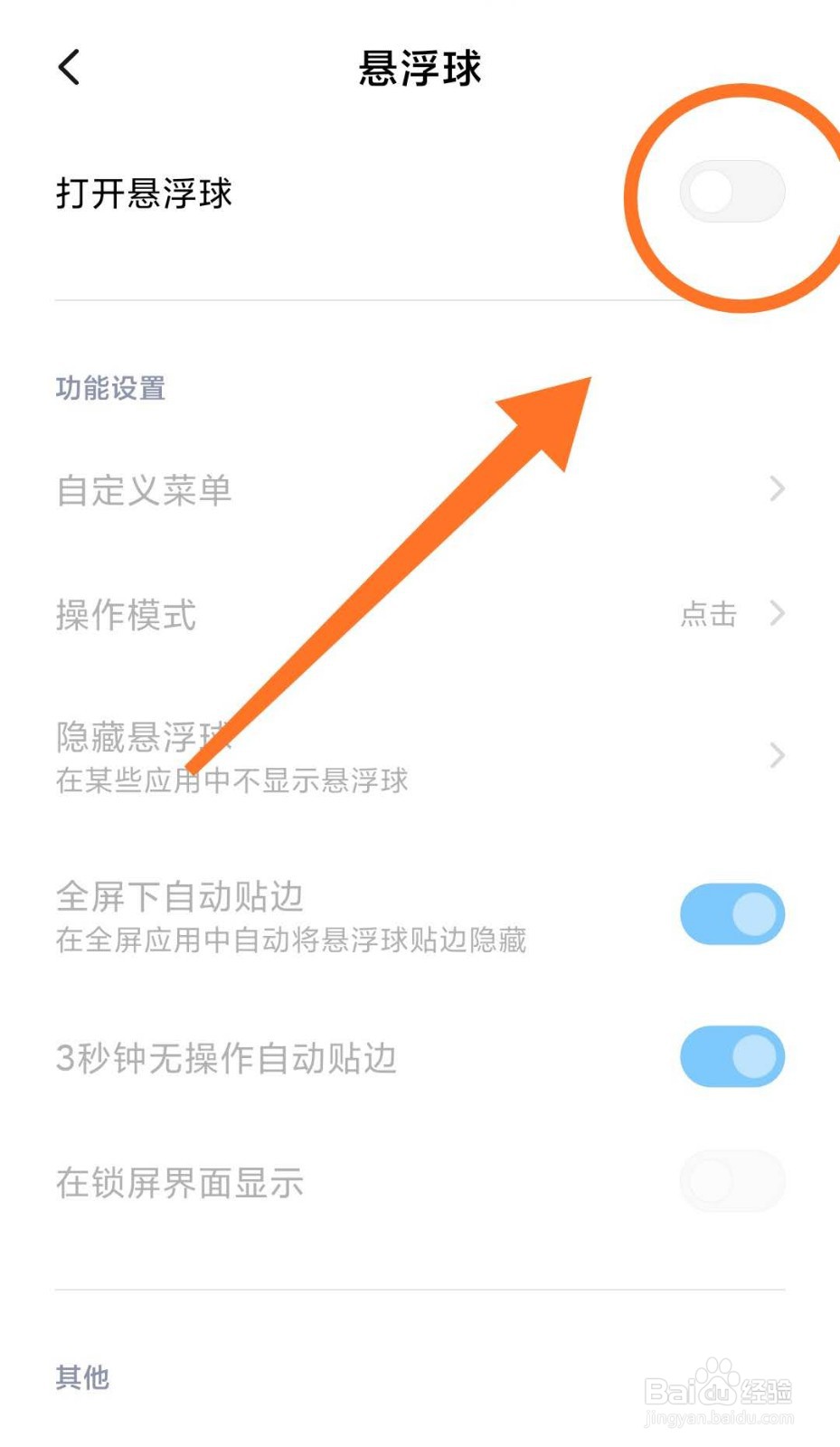Image resolution: width=840 pixels, height=1447 pixels.
Task: Expand 隐藏悬浮球 settings chevron
Action: [x=776, y=755]
